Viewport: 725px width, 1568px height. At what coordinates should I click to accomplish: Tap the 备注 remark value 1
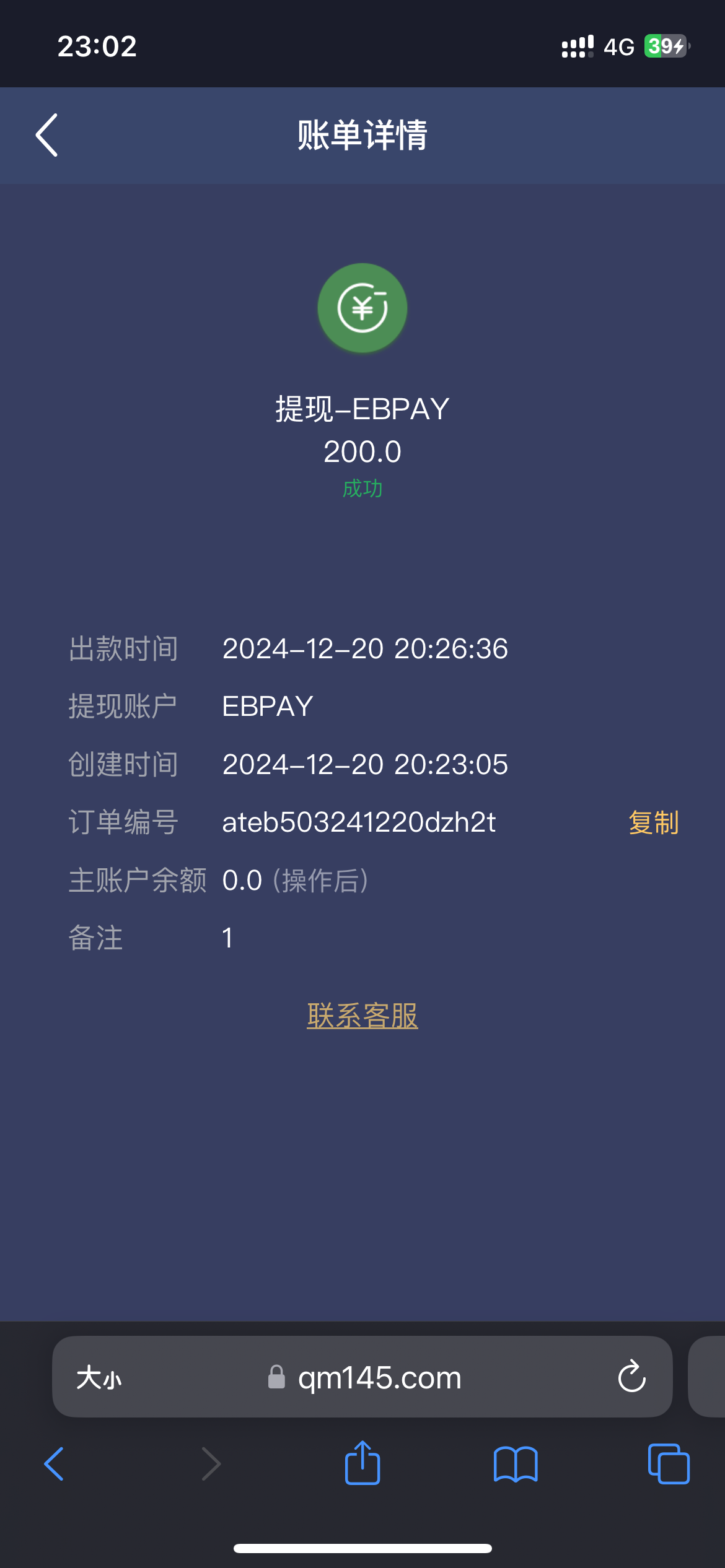227,939
